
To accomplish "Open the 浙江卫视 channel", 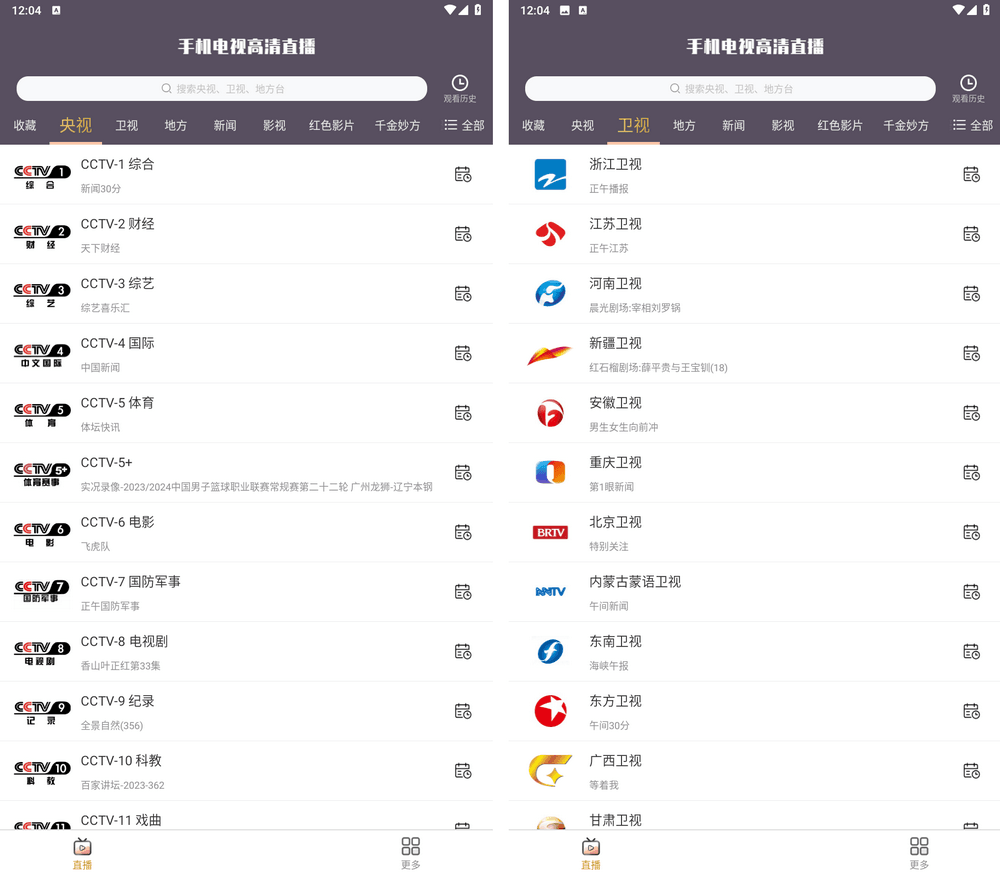I will coord(700,174).
